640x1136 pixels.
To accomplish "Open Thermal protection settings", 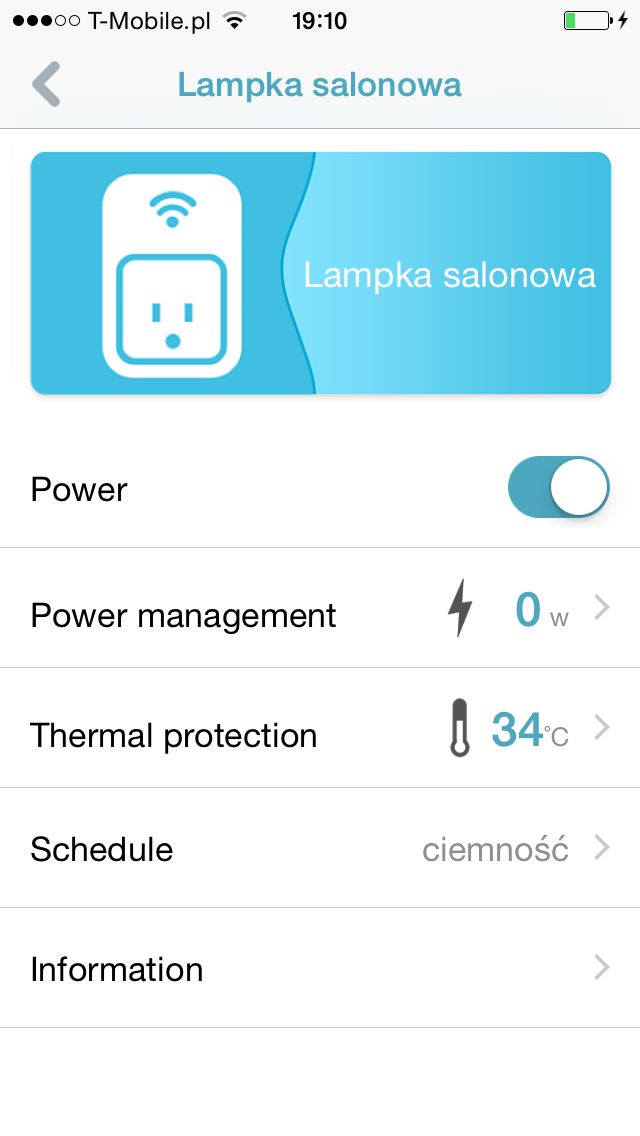I will tap(320, 728).
